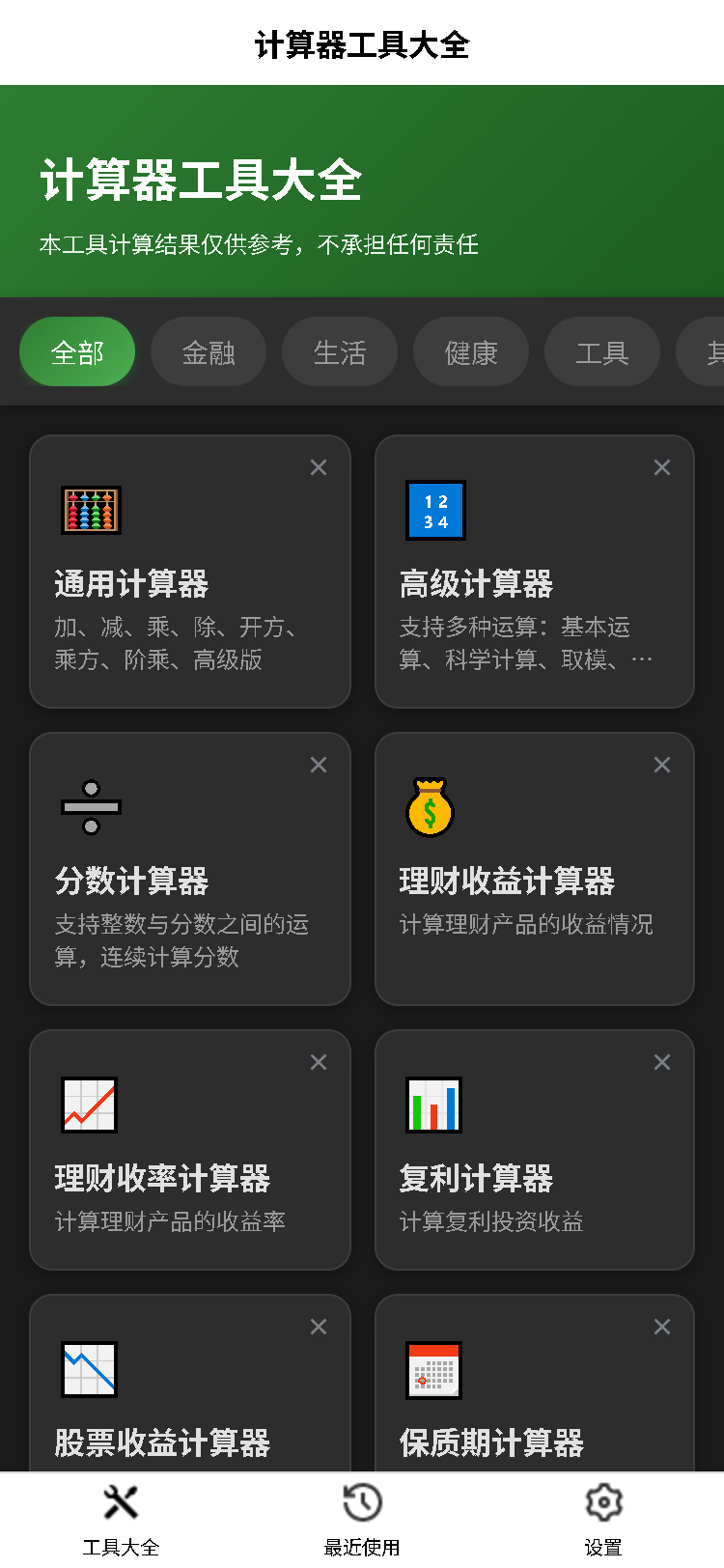Viewport: 724px width, 1568px height.
Task: Select the 生活 filter tab
Action: tap(340, 351)
